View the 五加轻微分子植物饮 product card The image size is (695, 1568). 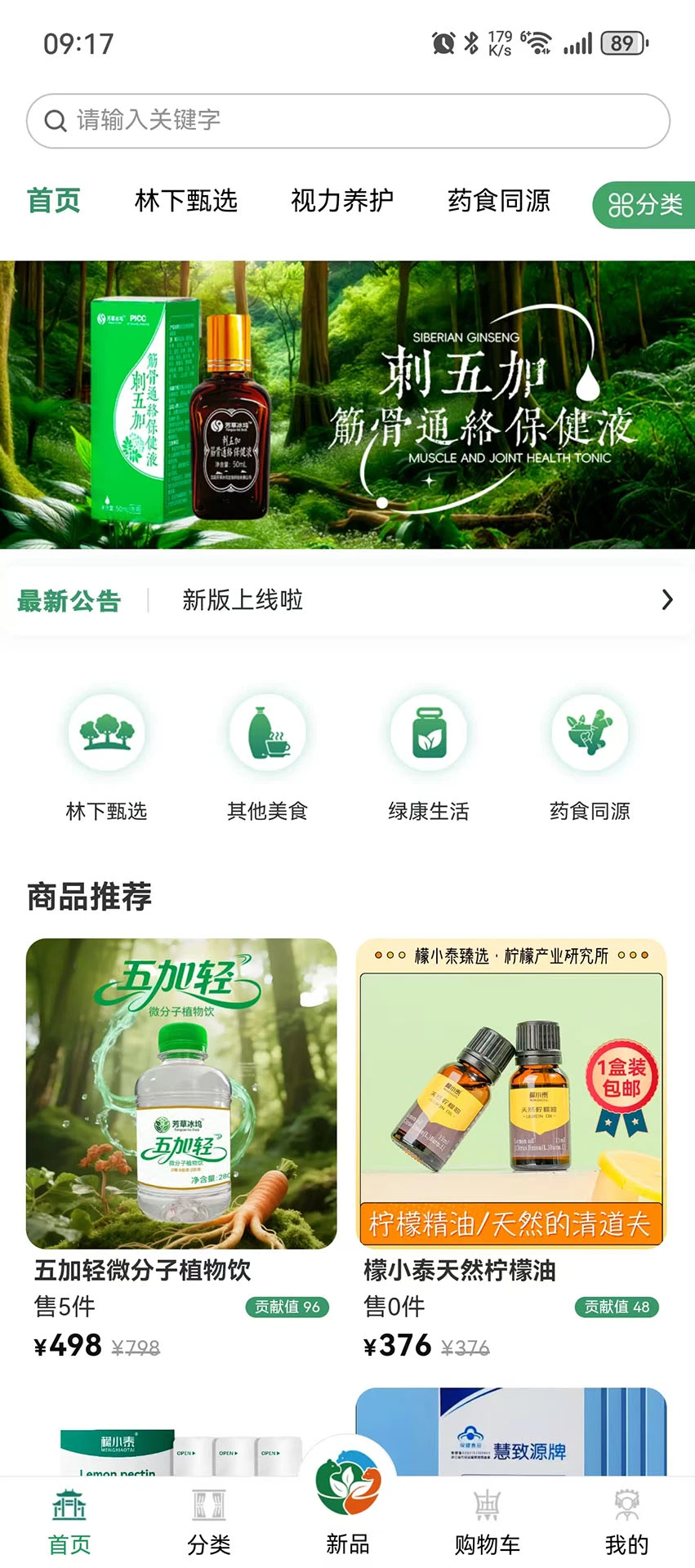tap(181, 1143)
